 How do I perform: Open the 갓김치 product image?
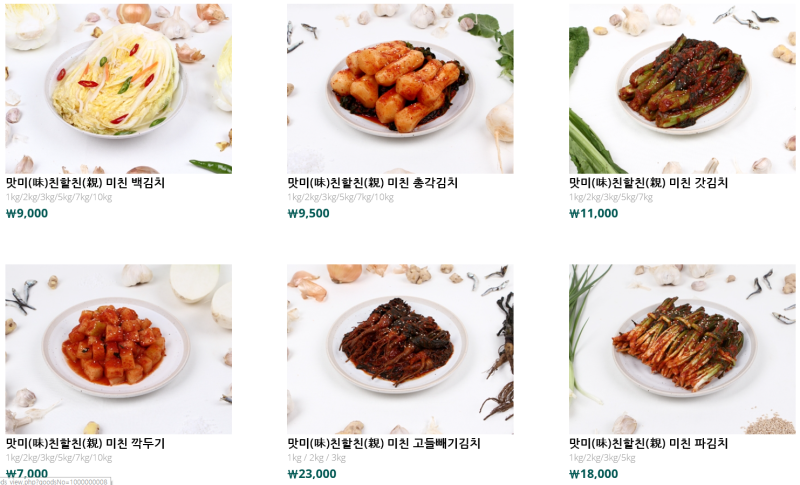[x=682, y=88]
